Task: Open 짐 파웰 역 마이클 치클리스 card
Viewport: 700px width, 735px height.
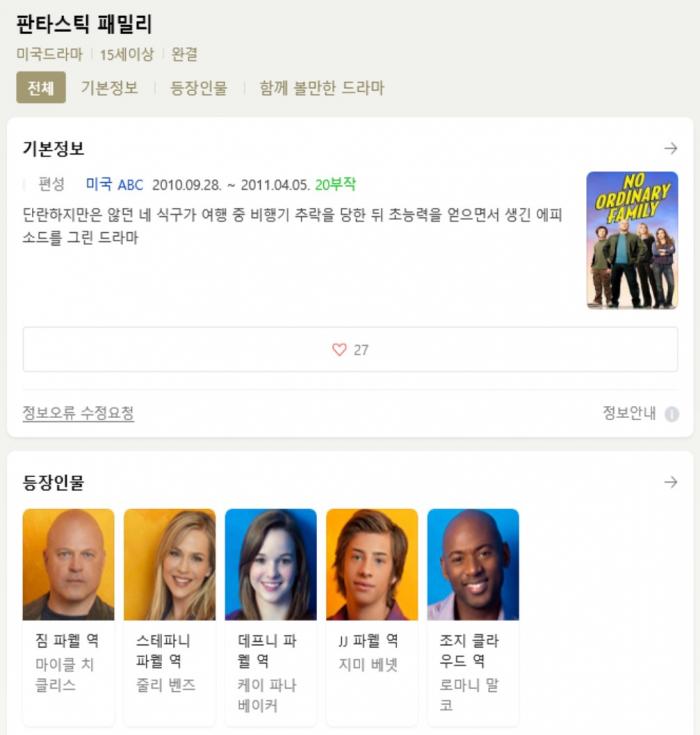Action: 68,615
